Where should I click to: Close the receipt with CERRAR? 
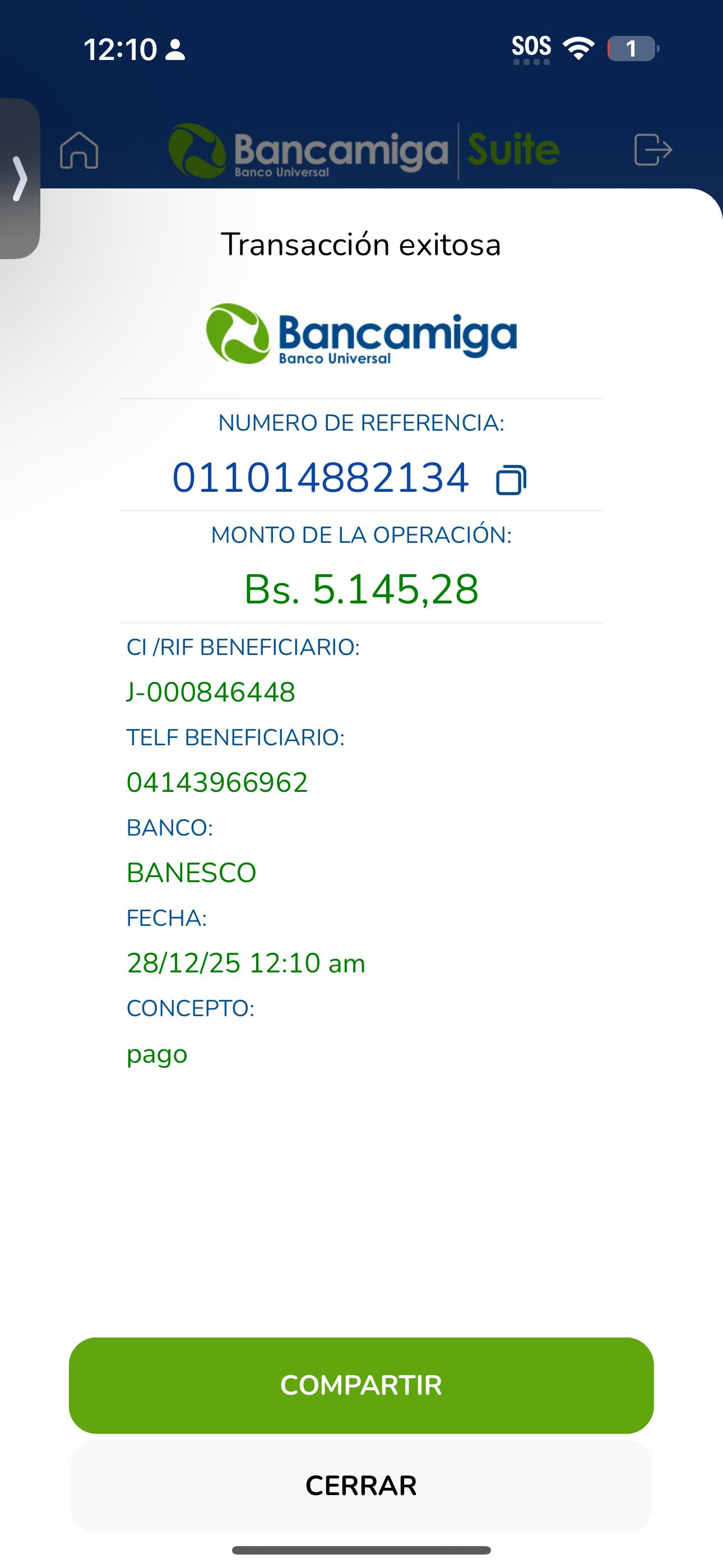tap(361, 1486)
